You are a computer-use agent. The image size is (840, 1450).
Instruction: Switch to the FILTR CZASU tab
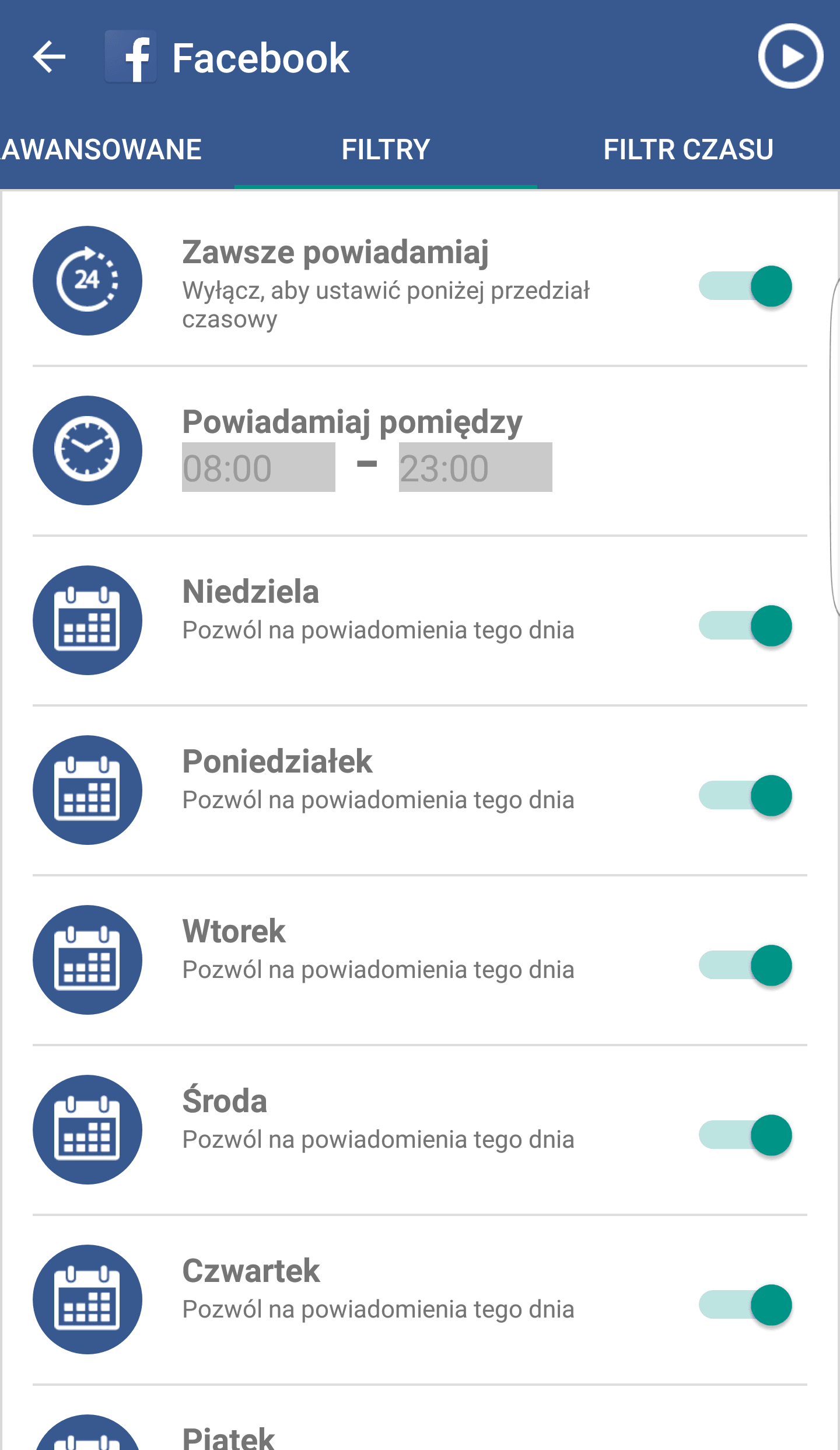[688, 149]
